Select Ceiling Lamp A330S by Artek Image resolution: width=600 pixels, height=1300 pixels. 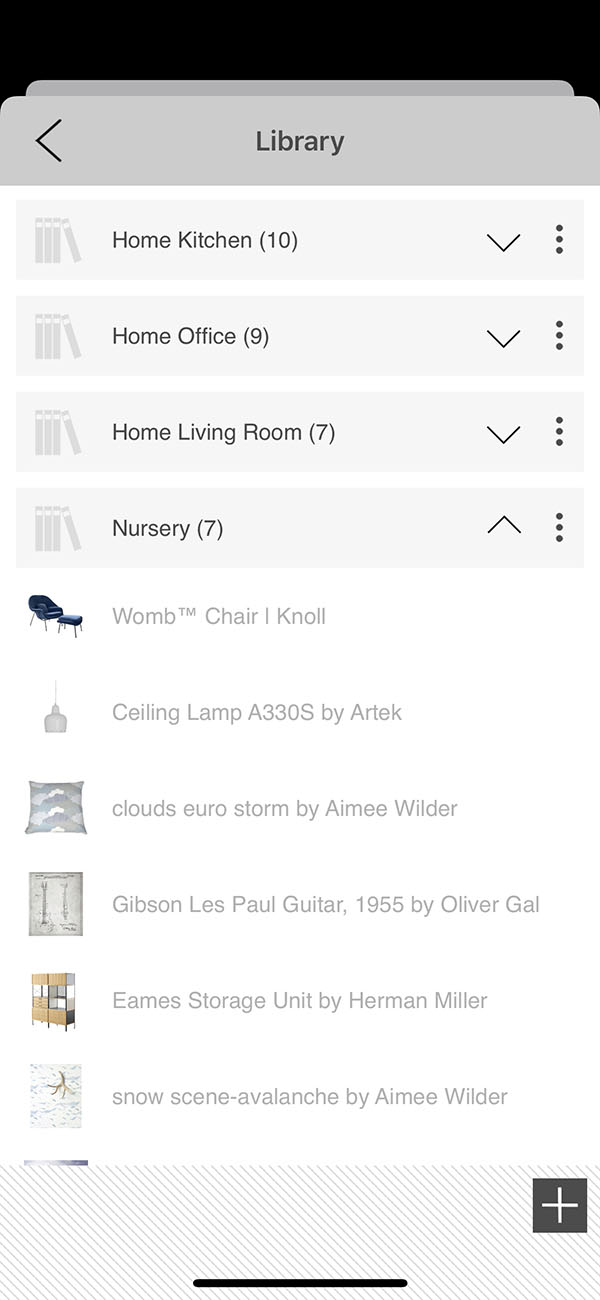click(257, 712)
